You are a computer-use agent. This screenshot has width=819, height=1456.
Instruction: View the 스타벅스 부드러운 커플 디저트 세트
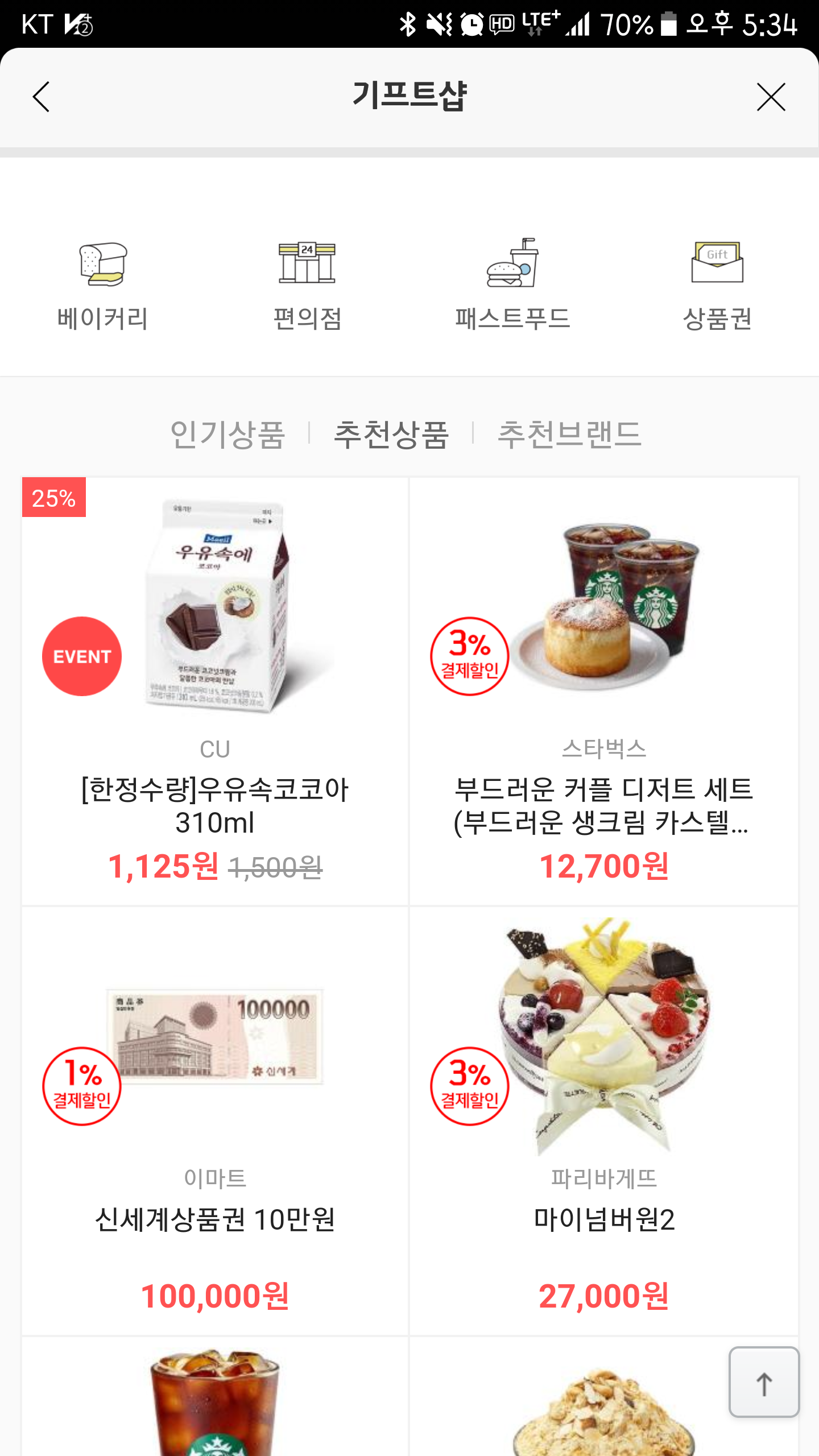[x=603, y=690]
